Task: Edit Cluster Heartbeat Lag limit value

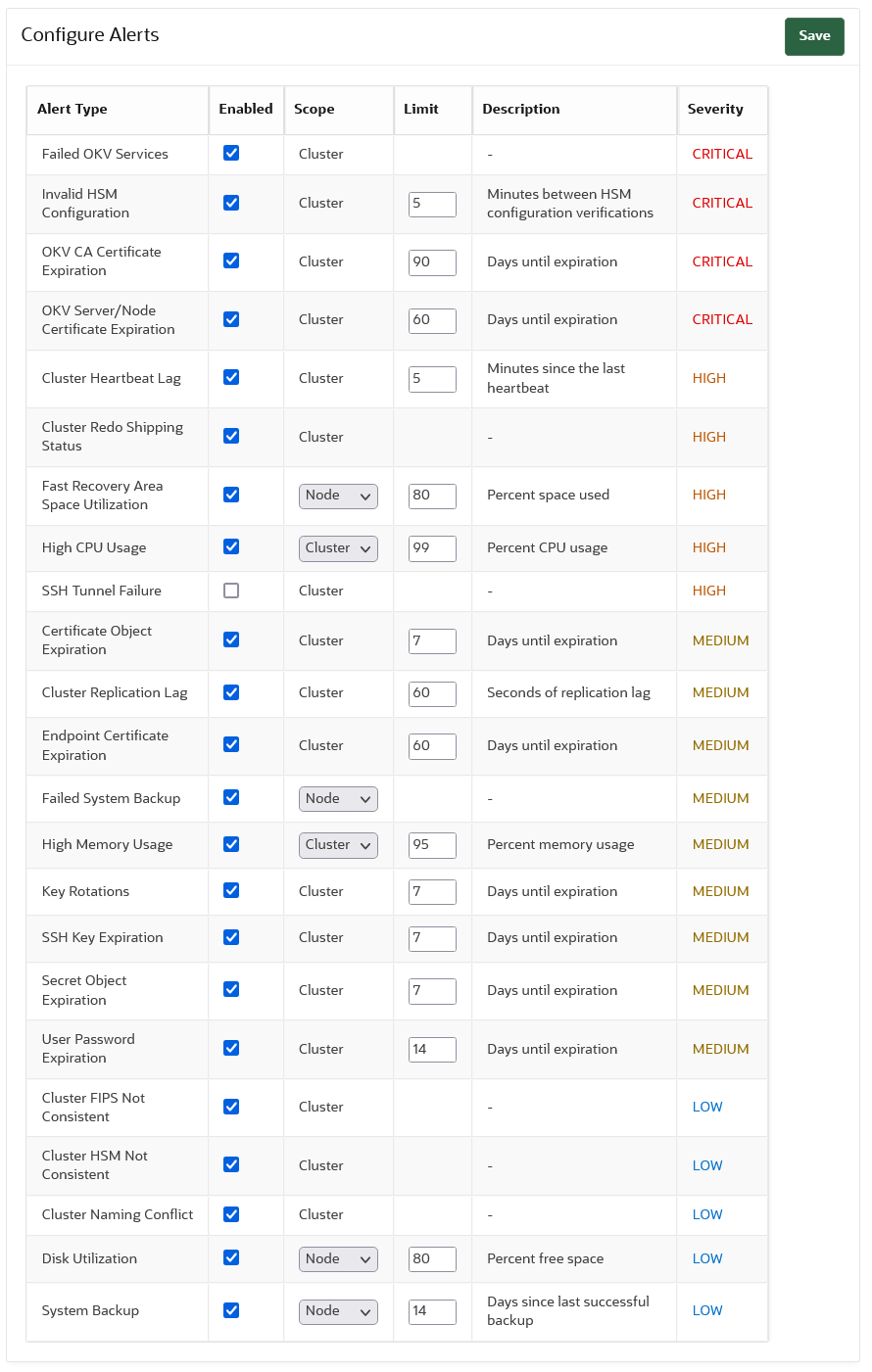Action: [432, 379]
